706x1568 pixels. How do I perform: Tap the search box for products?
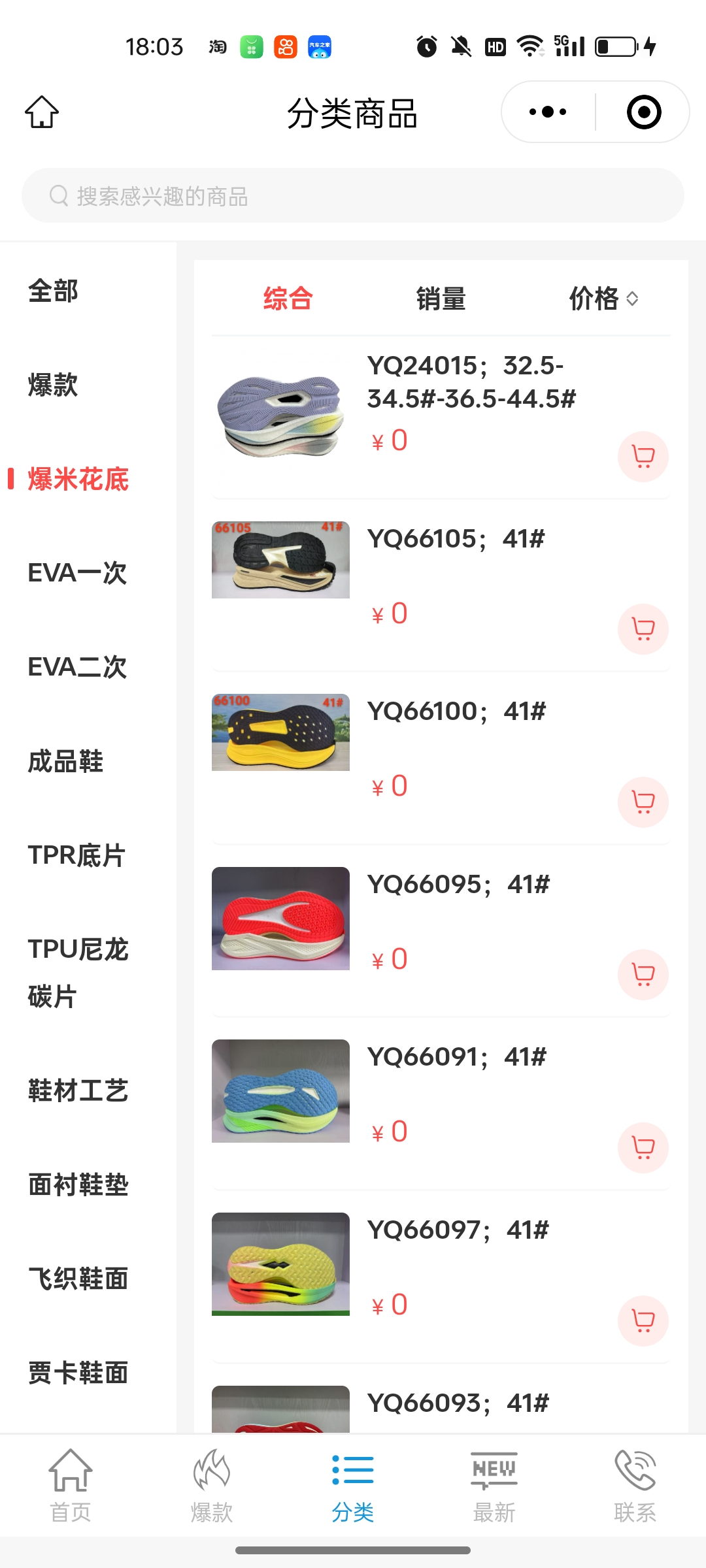point(353,196)
